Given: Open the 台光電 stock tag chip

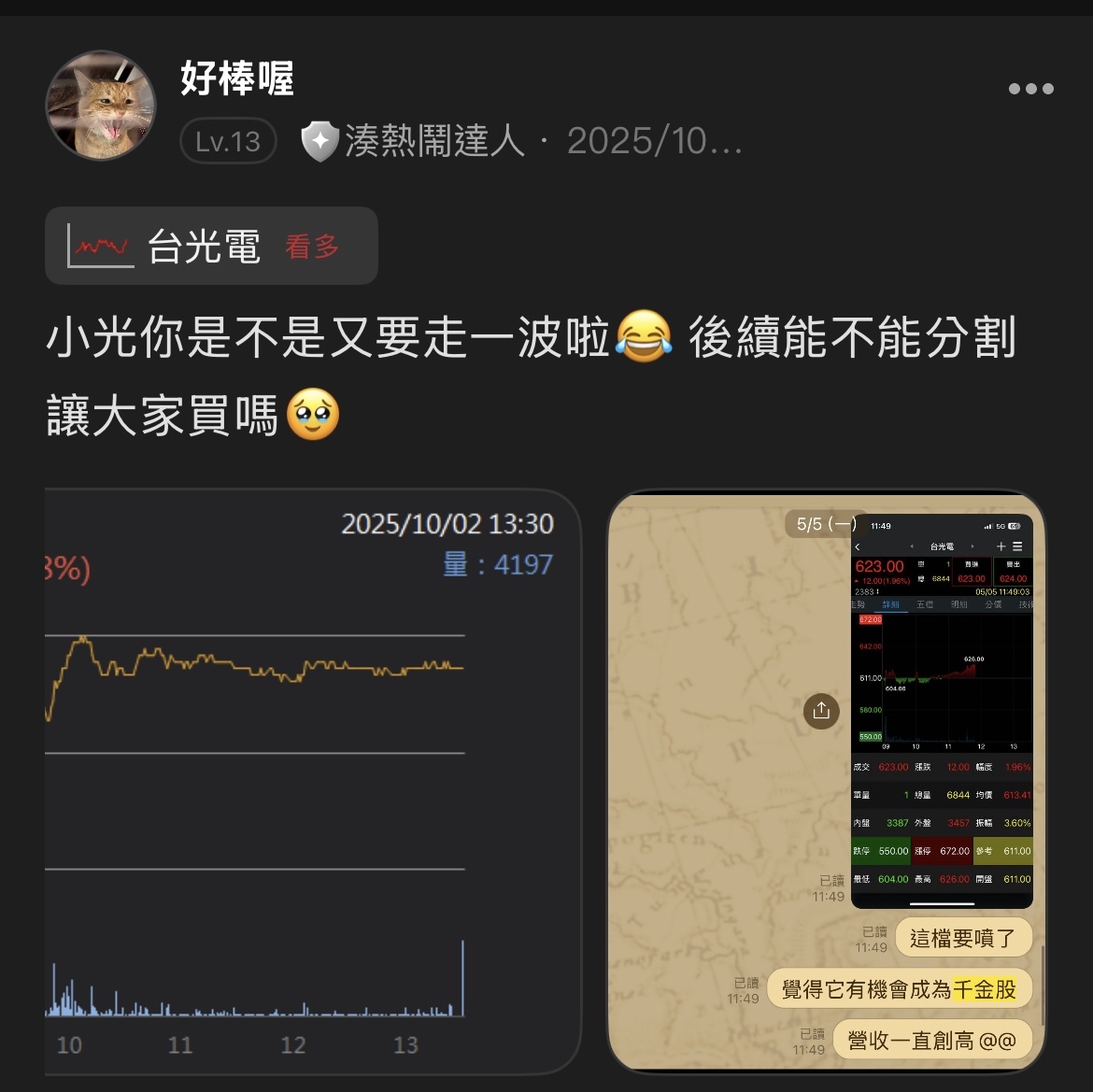Looking at the screenshot, I should click(x=211, y=246).
